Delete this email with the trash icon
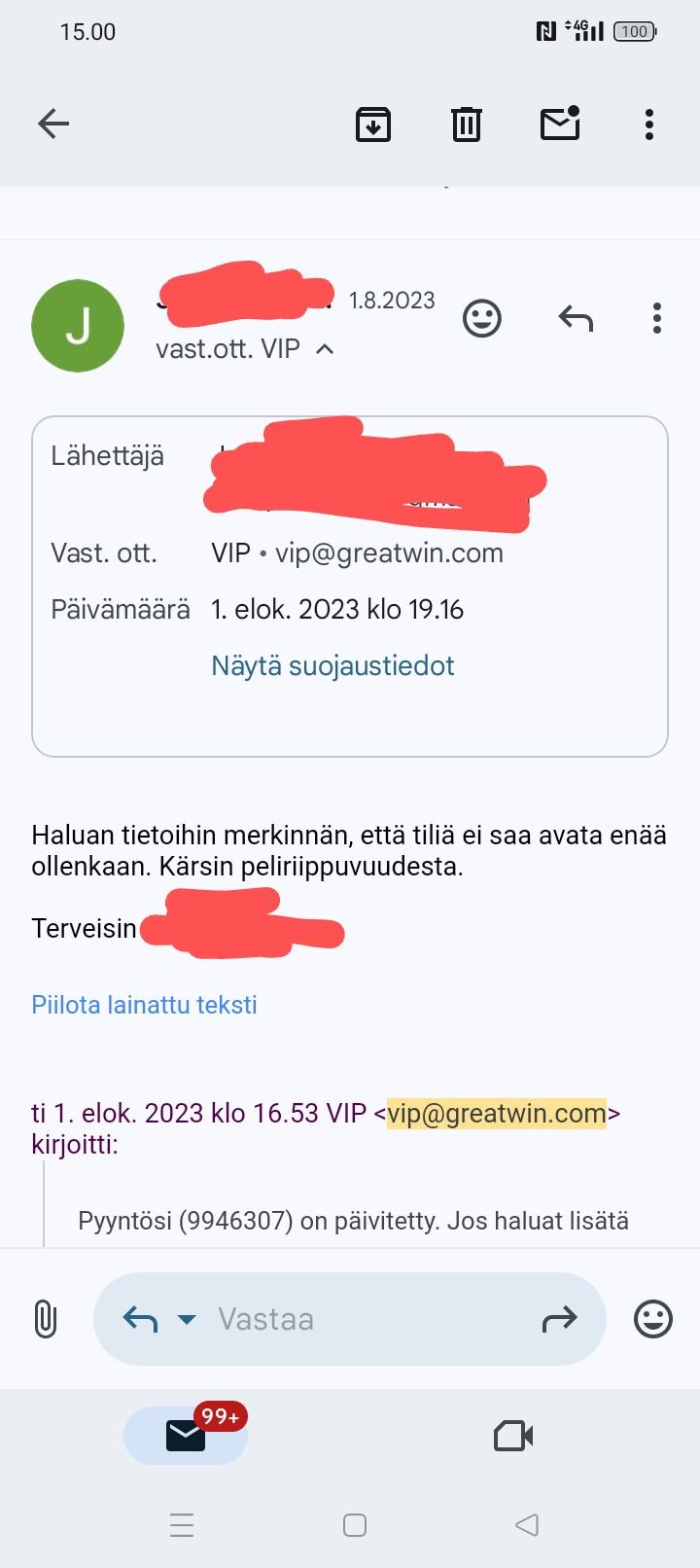The image size is (700, 1568). pos(467,124)
